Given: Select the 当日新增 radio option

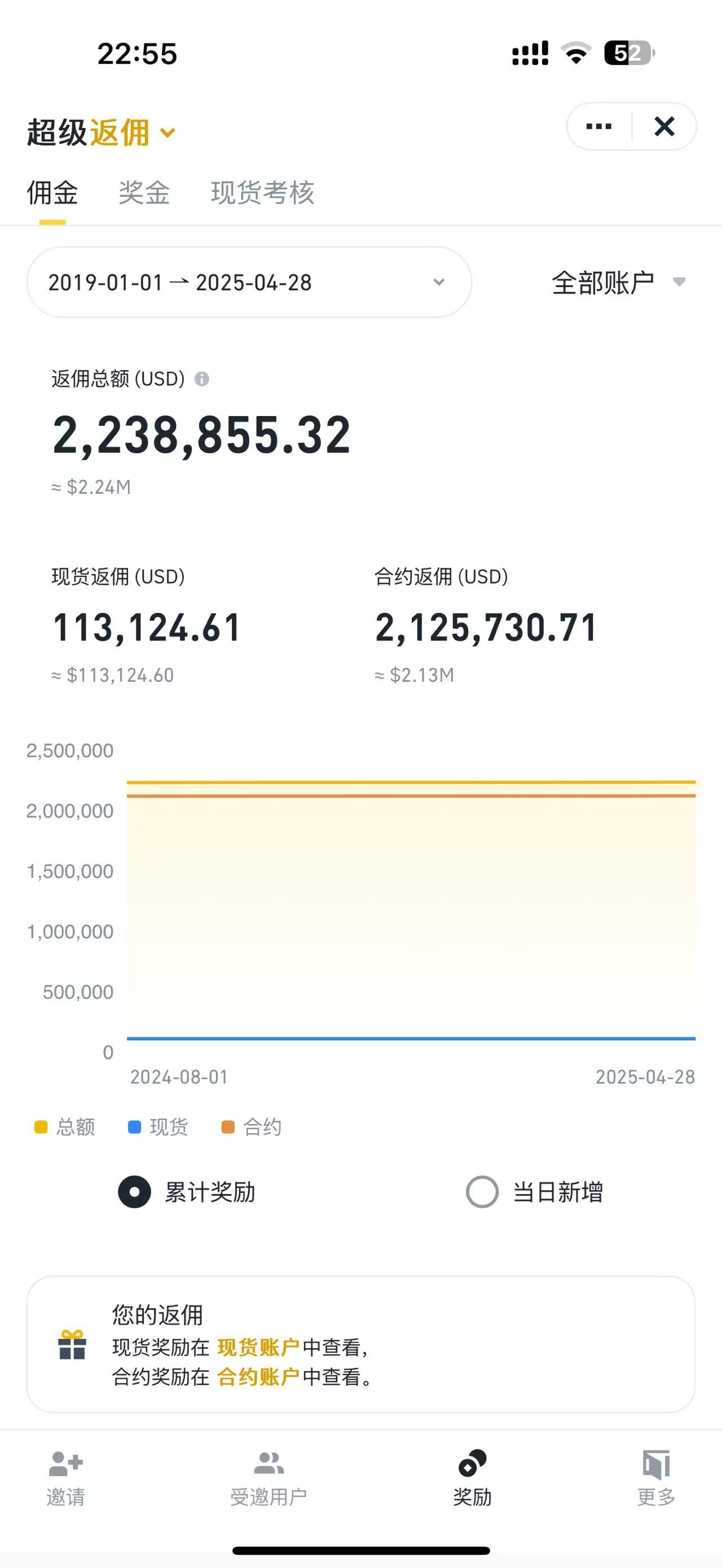Looking at the screenshot, I should 482,1192.
